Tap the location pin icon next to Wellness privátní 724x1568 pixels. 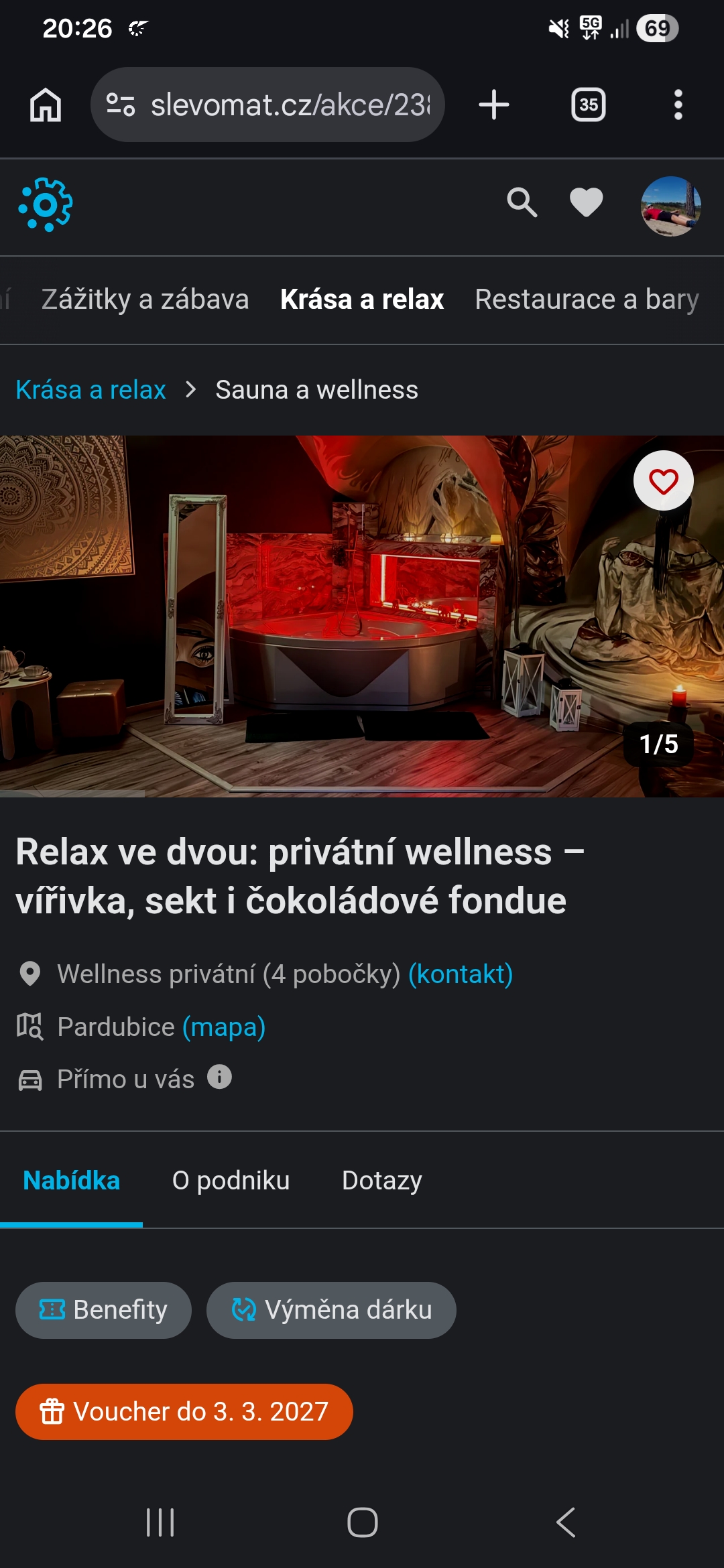(30, 974)
